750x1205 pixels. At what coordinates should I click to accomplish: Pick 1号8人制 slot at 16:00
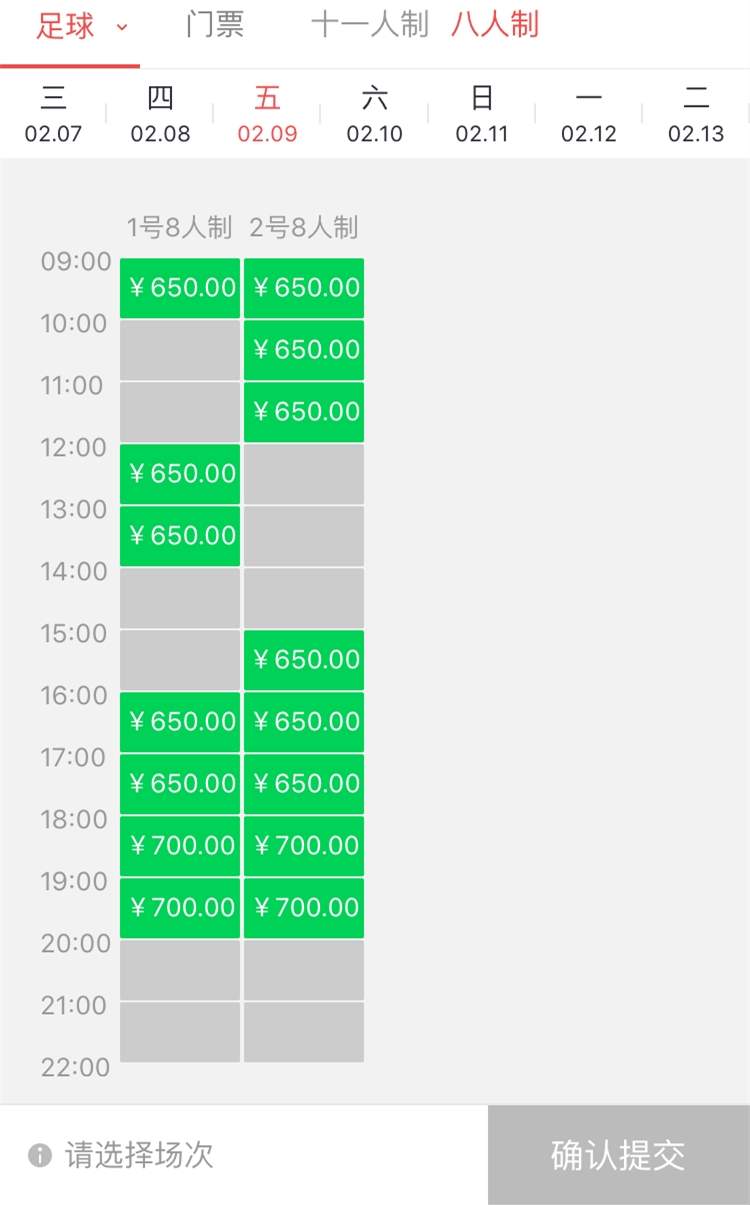(x=180, y=722)
